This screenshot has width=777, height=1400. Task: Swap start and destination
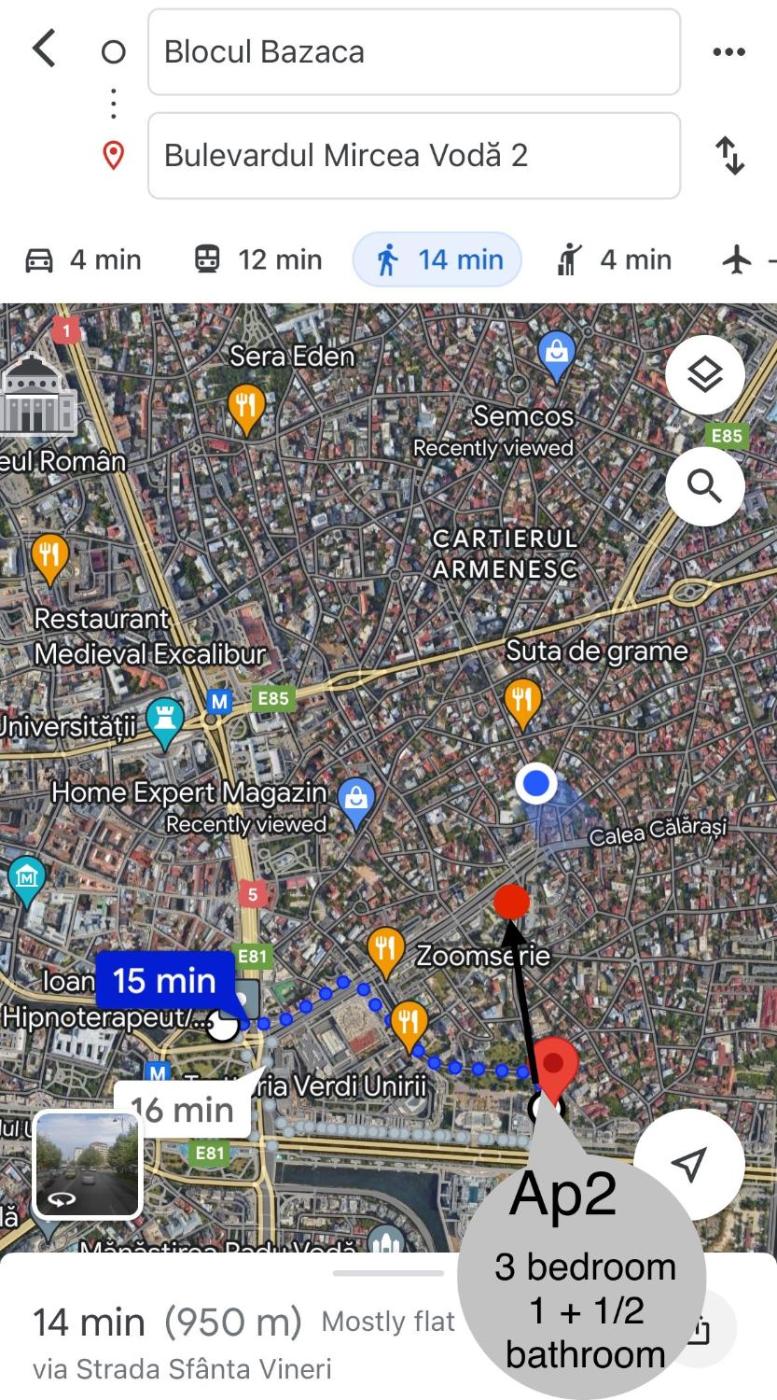[730, 157]
